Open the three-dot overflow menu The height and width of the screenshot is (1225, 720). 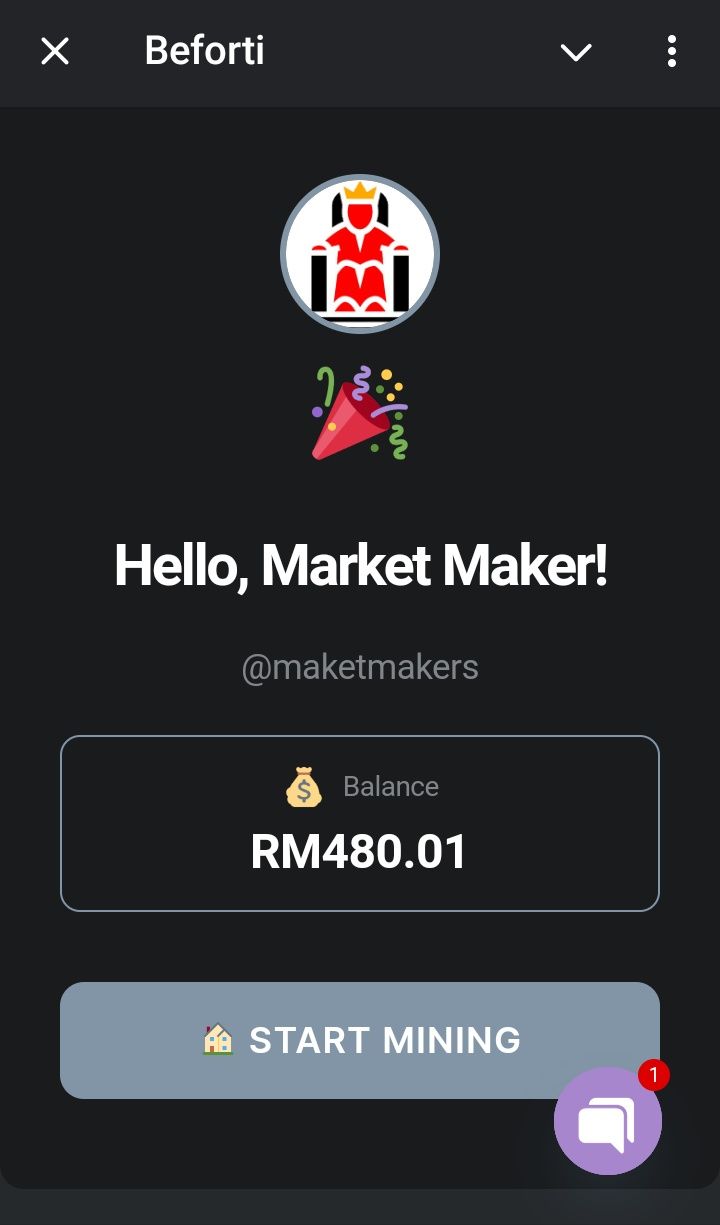coord(671,51)
